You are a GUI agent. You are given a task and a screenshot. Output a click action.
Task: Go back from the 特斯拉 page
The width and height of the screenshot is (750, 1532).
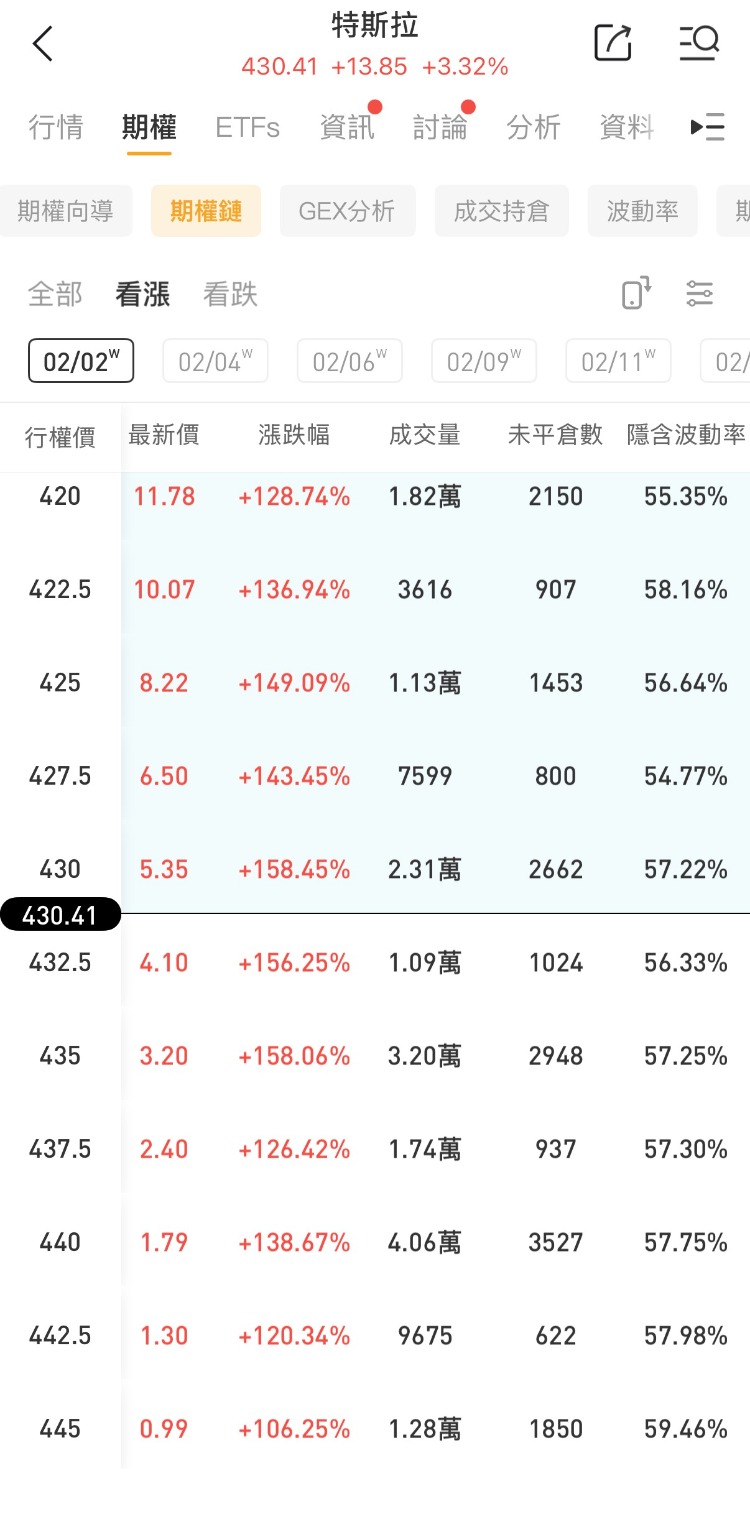[42, 44]
